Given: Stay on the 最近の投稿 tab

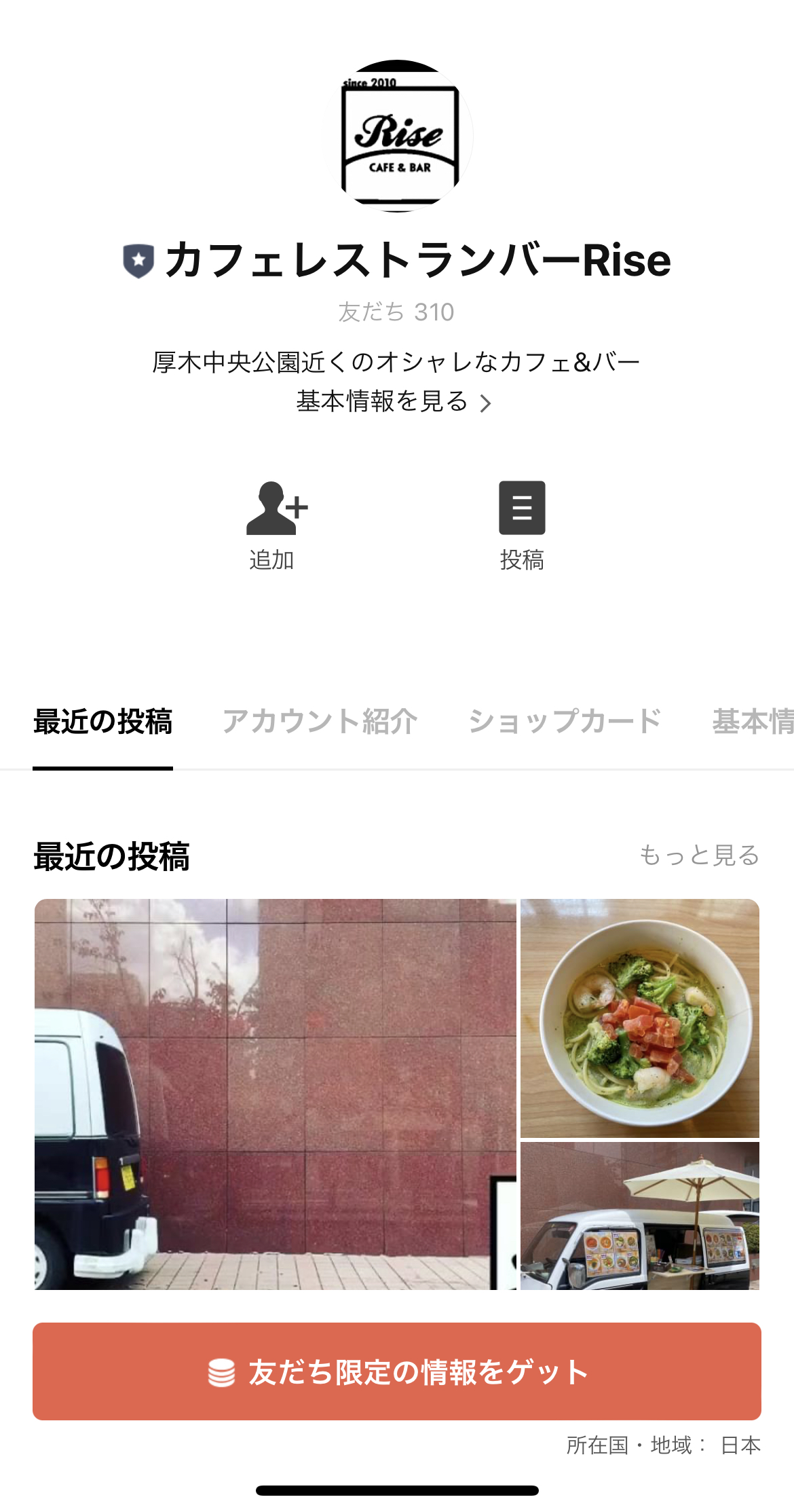Looking at the screenshot, I should click(102, 721).
